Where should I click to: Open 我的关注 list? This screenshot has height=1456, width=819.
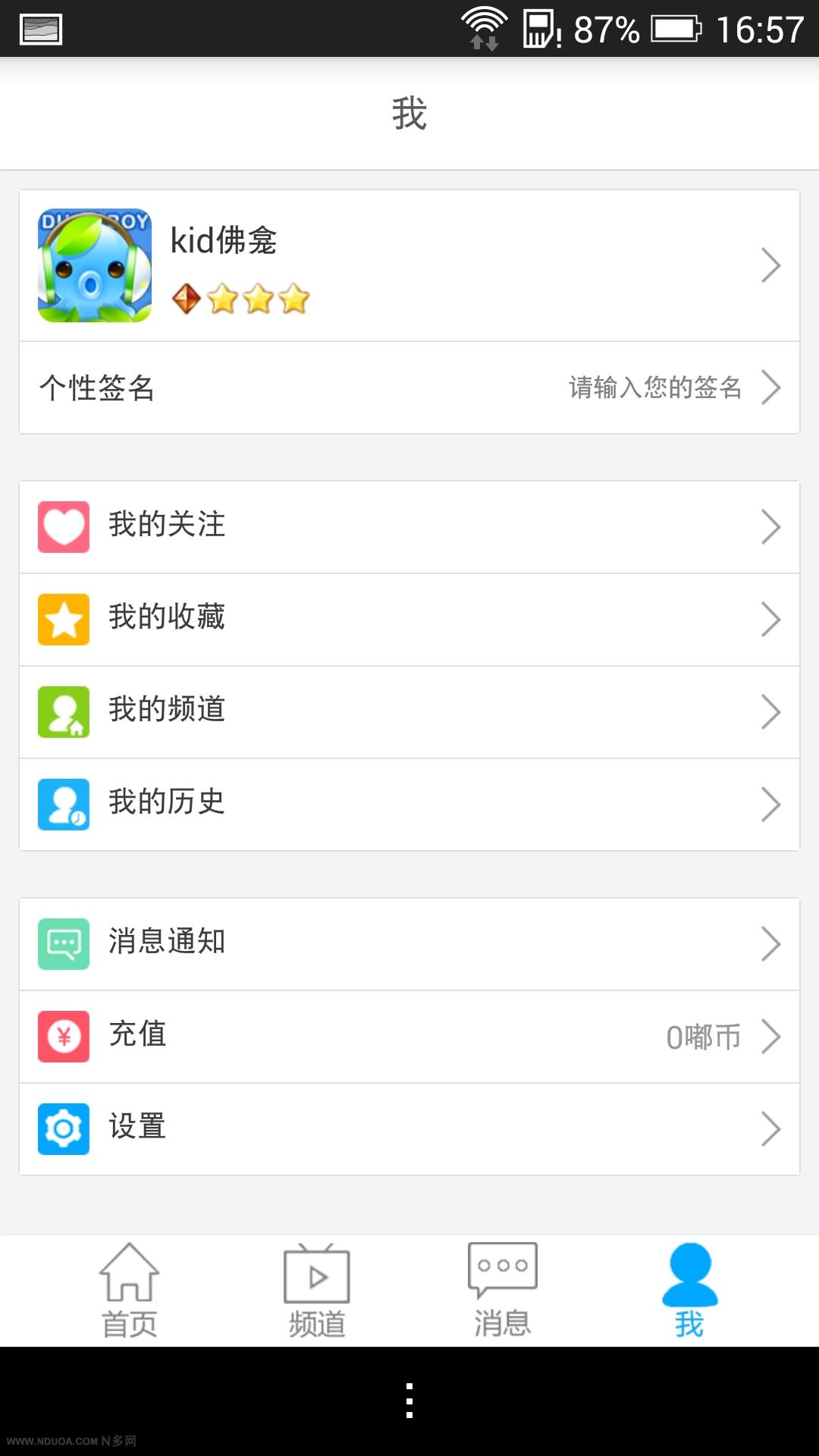point(409,526)
